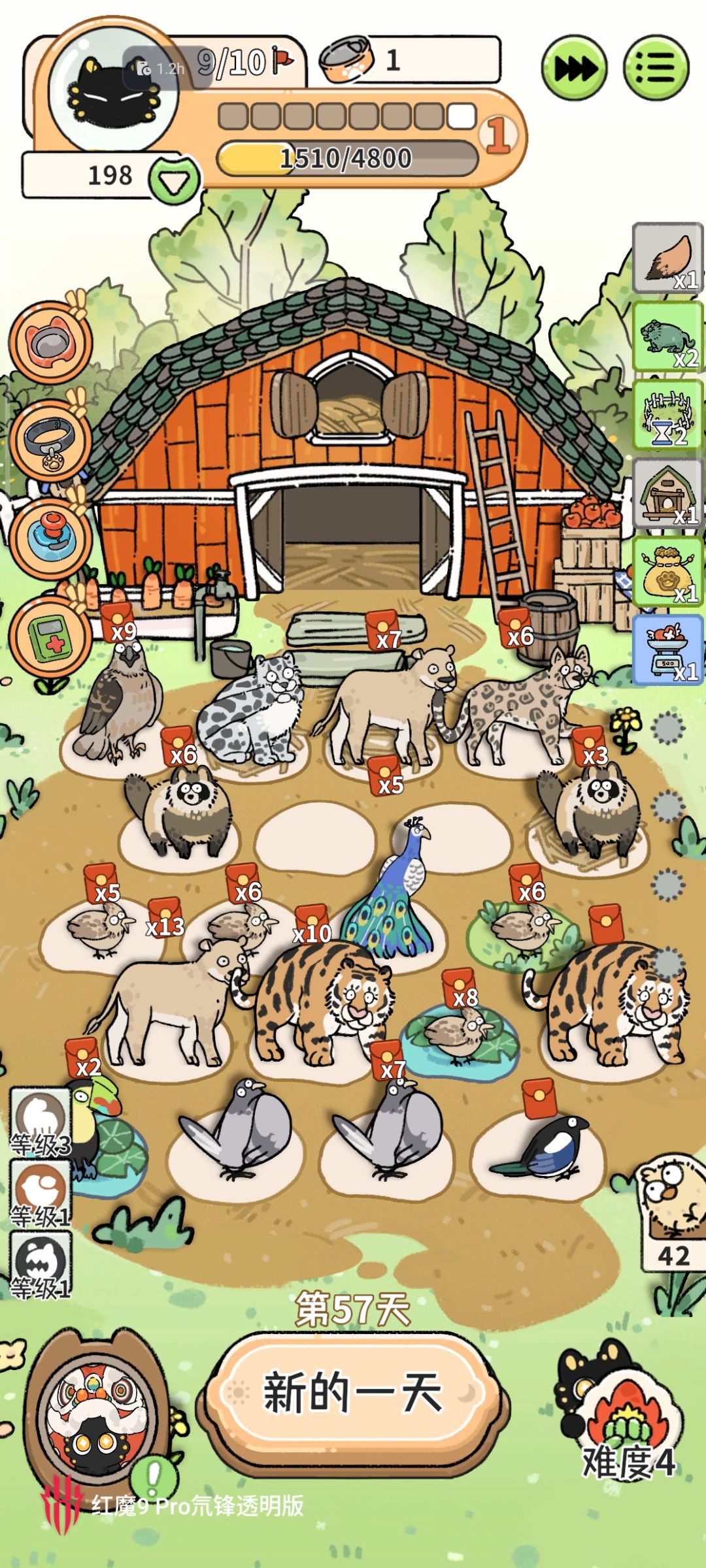The height and width of the screenshot is (1568, 706).
Task: Select the meat scale item x1
Action: [667, 650]
